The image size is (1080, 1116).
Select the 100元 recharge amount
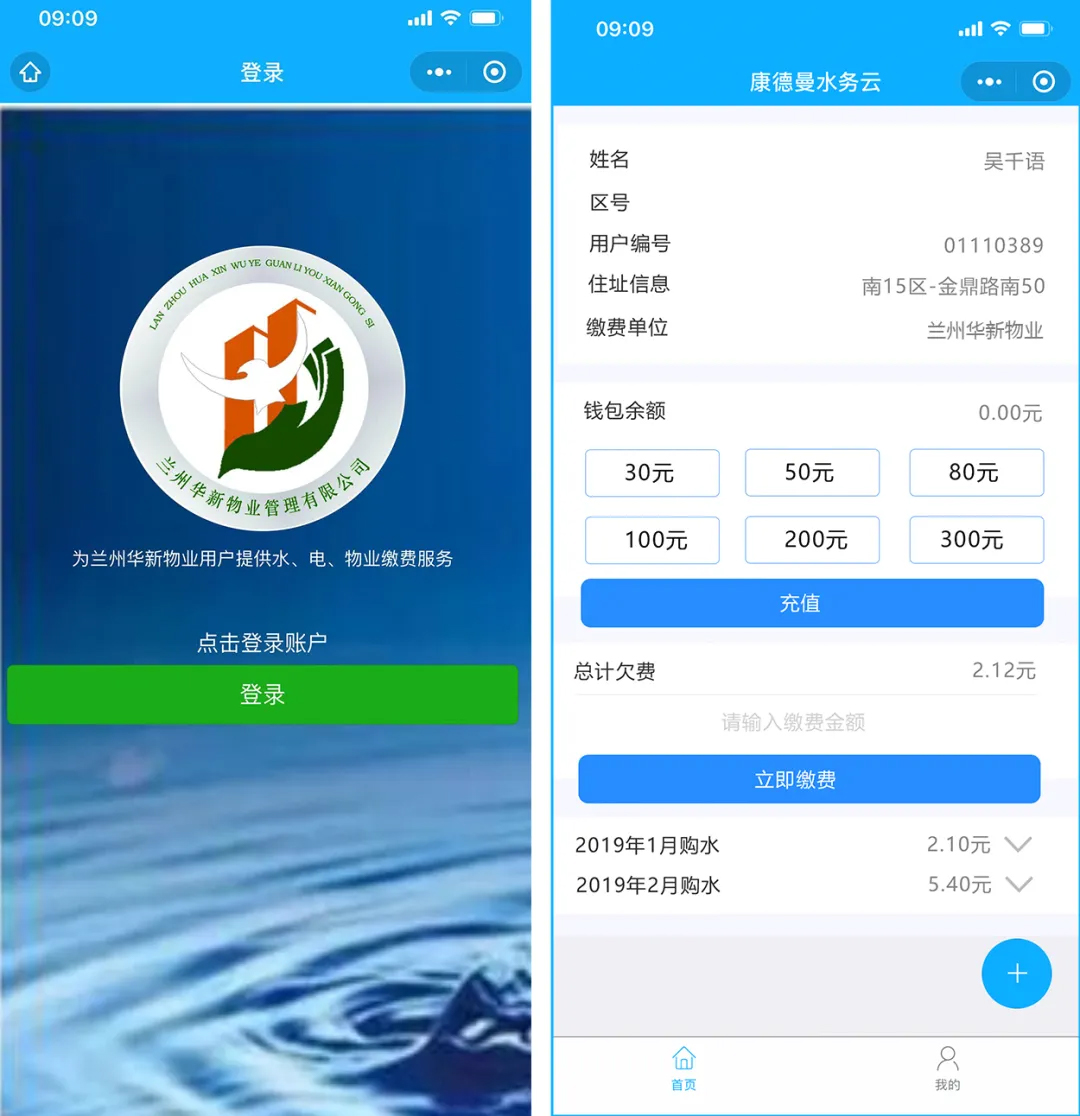point(651,540)
